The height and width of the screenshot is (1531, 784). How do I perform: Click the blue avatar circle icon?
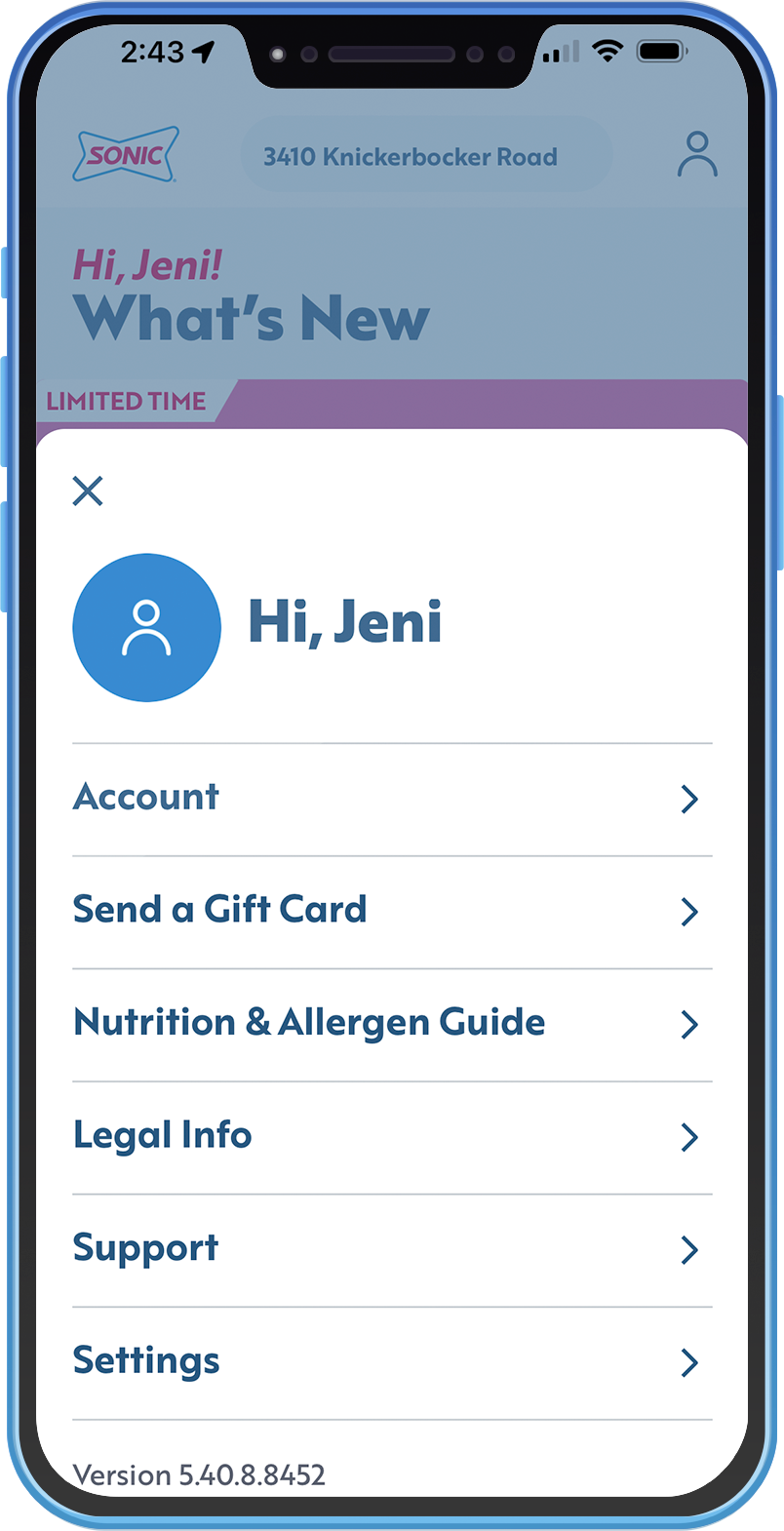point(146,627)
